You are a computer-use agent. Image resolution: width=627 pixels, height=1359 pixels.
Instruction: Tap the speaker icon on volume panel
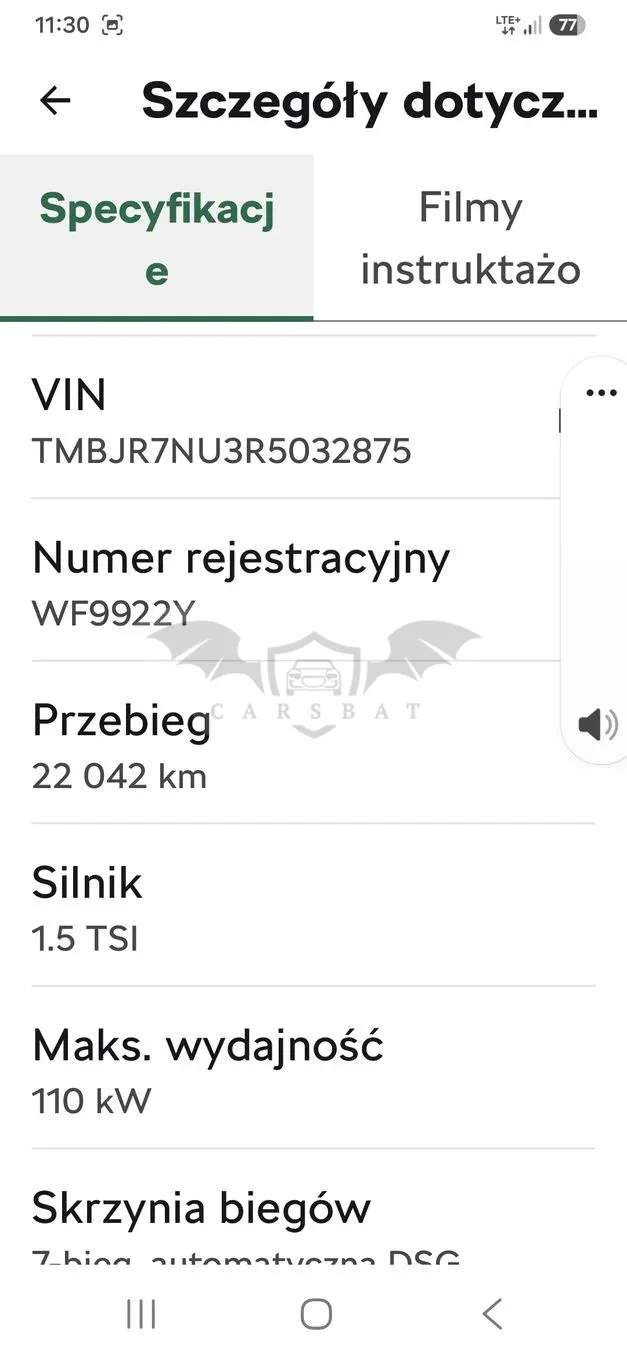(x=598, y=724)
